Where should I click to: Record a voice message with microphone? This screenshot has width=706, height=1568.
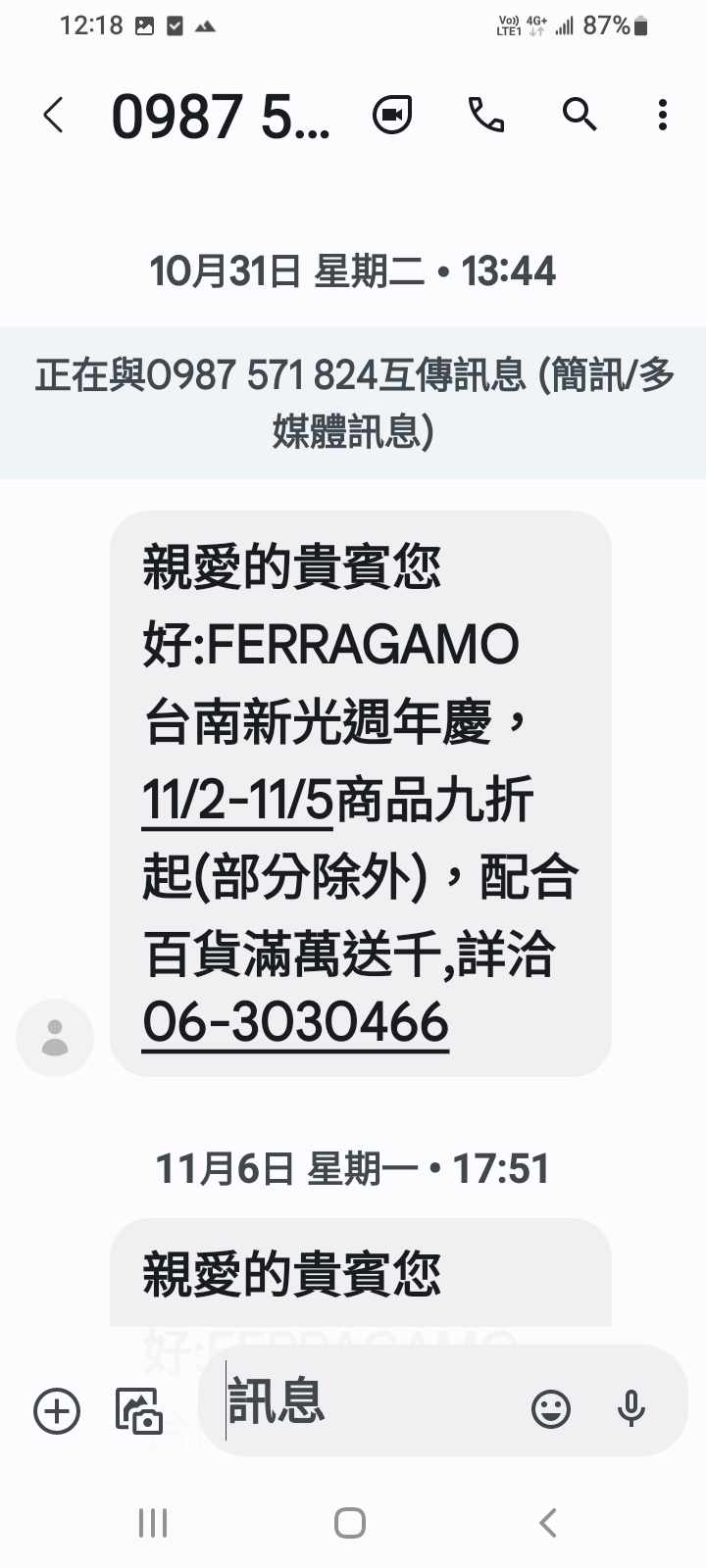[x=631, y=1409]
